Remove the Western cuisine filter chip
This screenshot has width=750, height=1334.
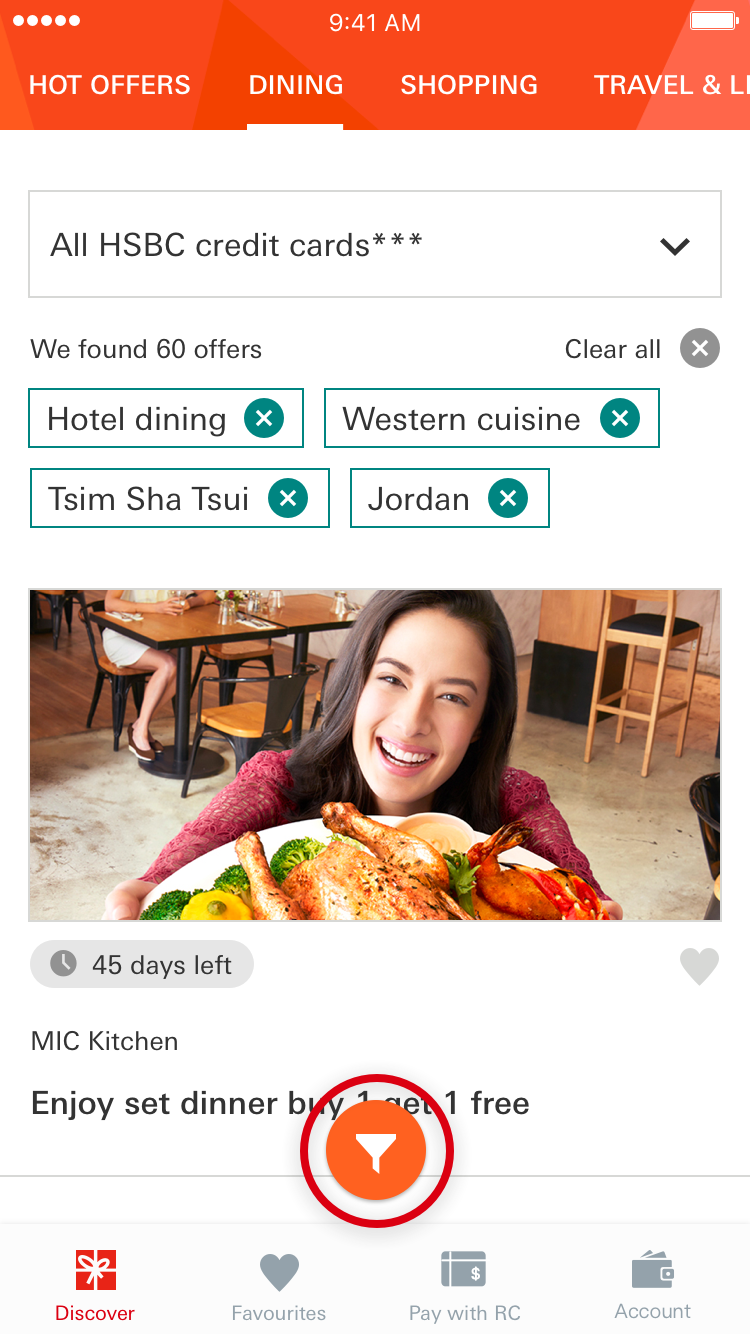click(620, 418)
